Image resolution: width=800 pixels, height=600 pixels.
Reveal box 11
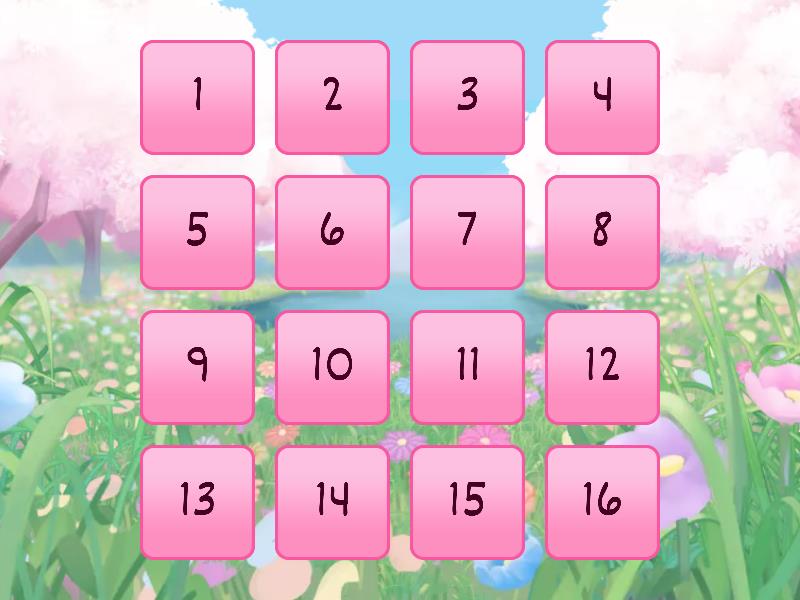click(x=467, y=367)
